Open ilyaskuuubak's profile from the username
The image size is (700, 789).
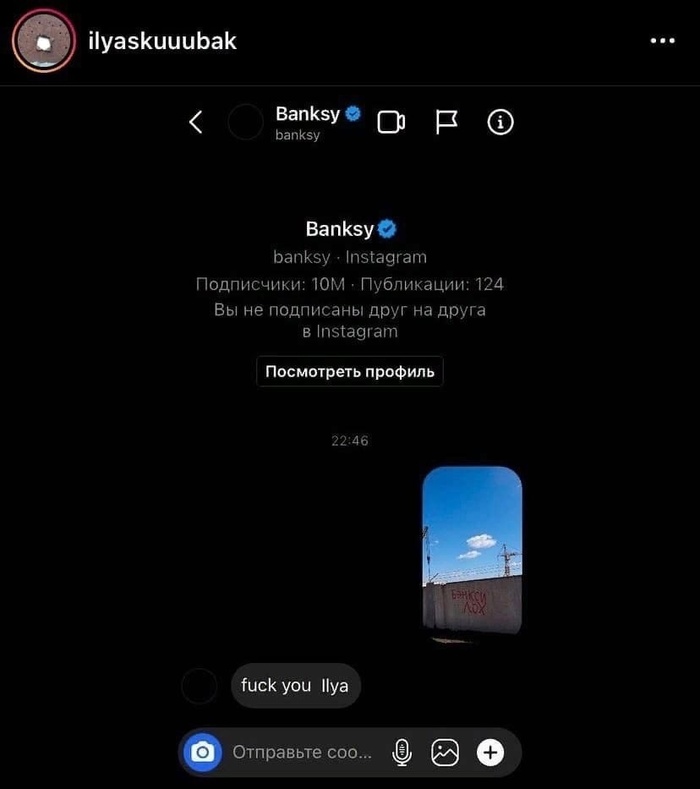click(162, 42)
